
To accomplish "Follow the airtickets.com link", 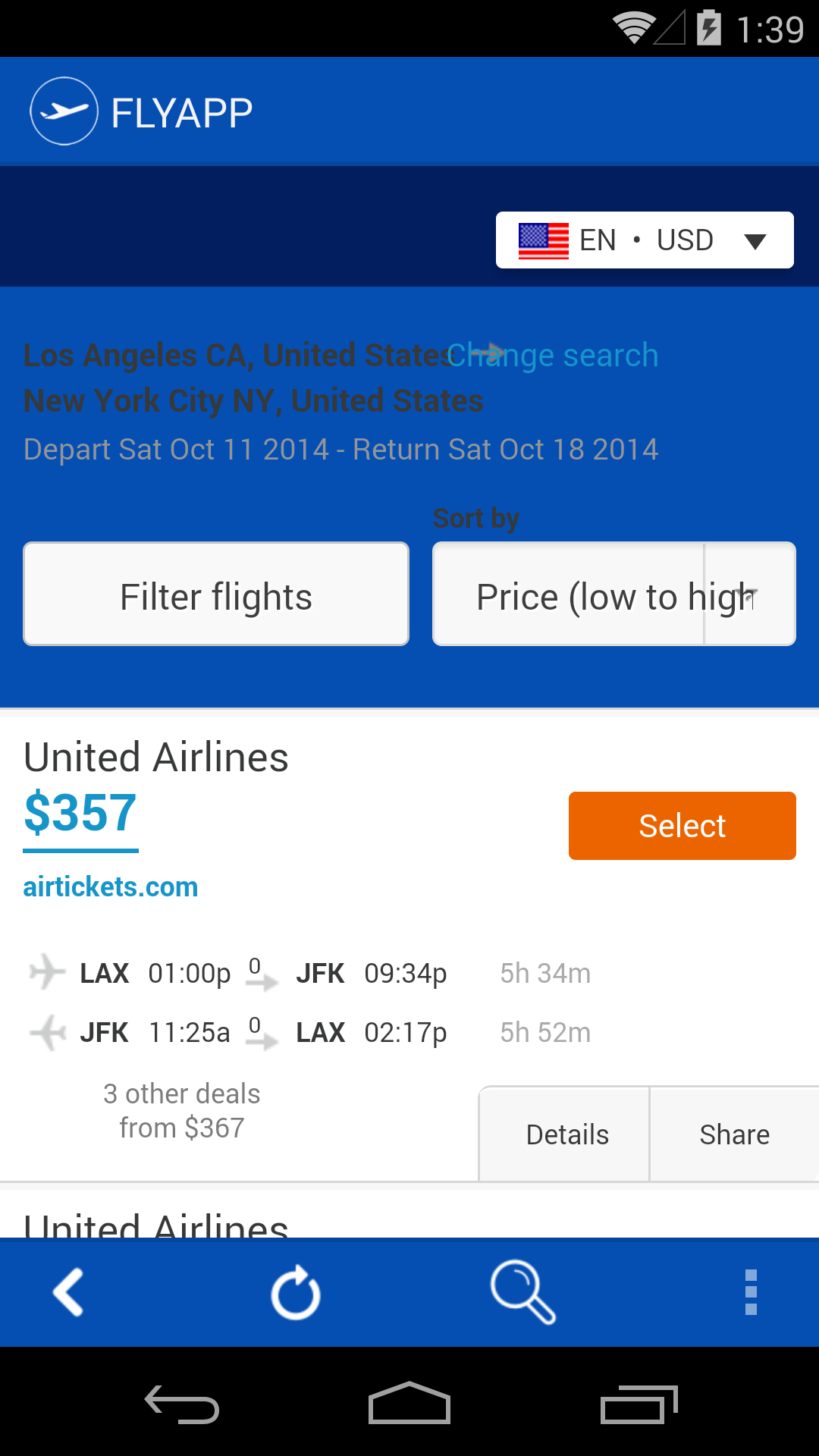I will 111,886.
